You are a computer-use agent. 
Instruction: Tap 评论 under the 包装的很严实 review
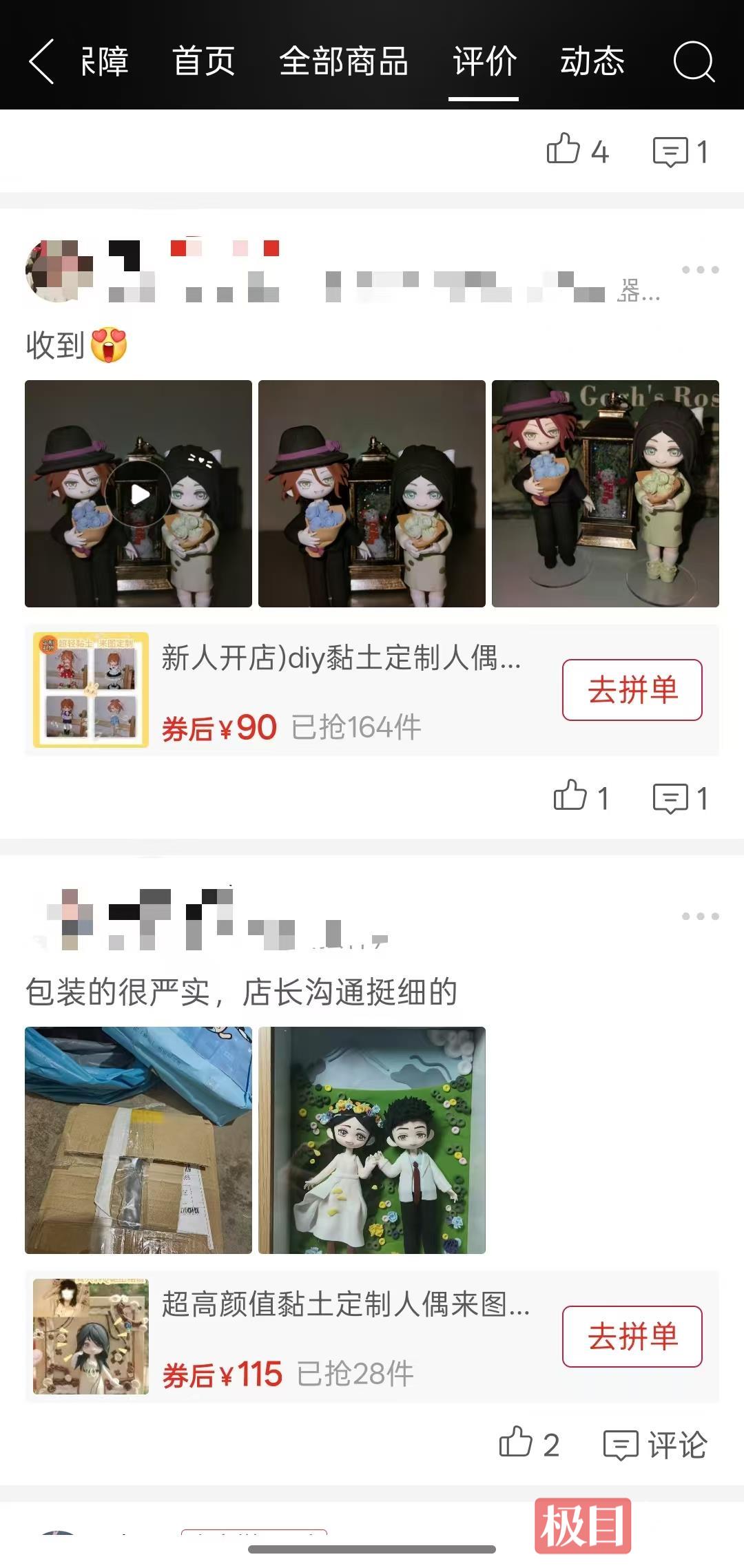pos(655,1444)
